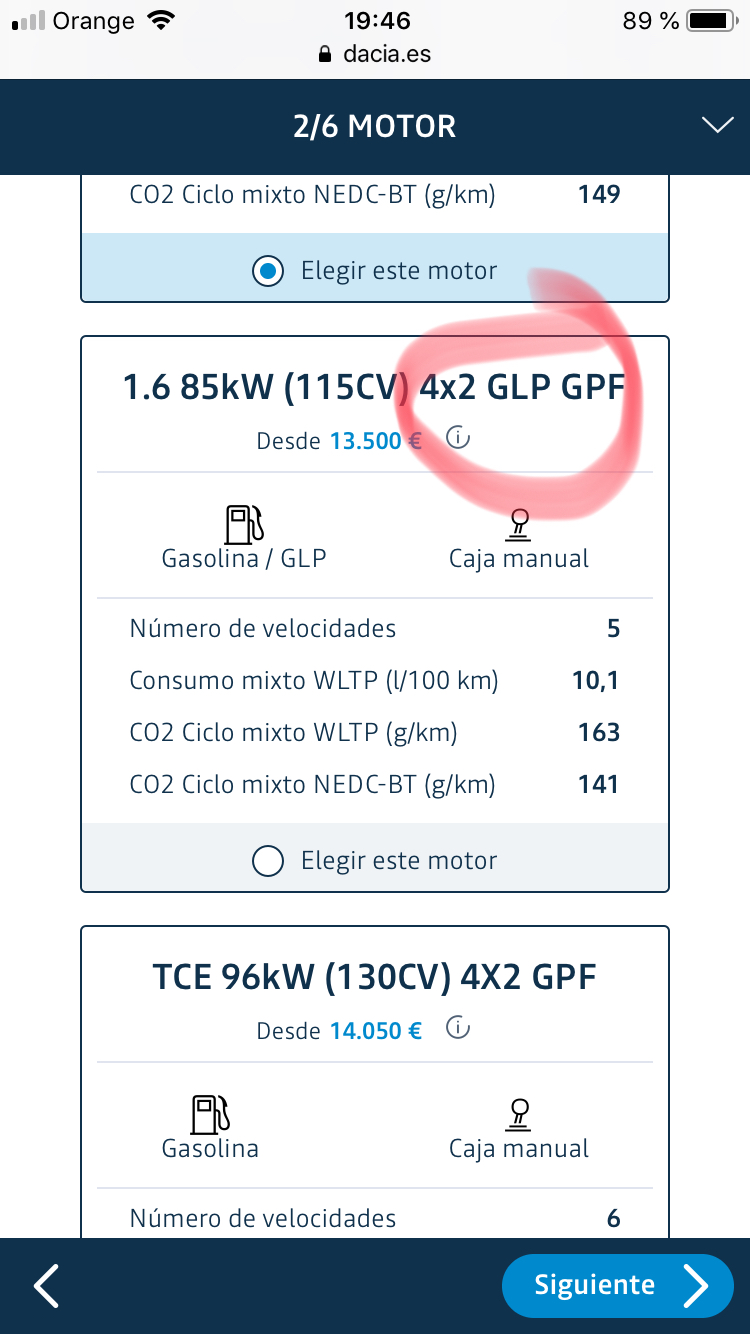750x1334 pixels.
Task: Open info icon for the 13.500 € price
Action: pyautogui.click(x=458, y=438)
